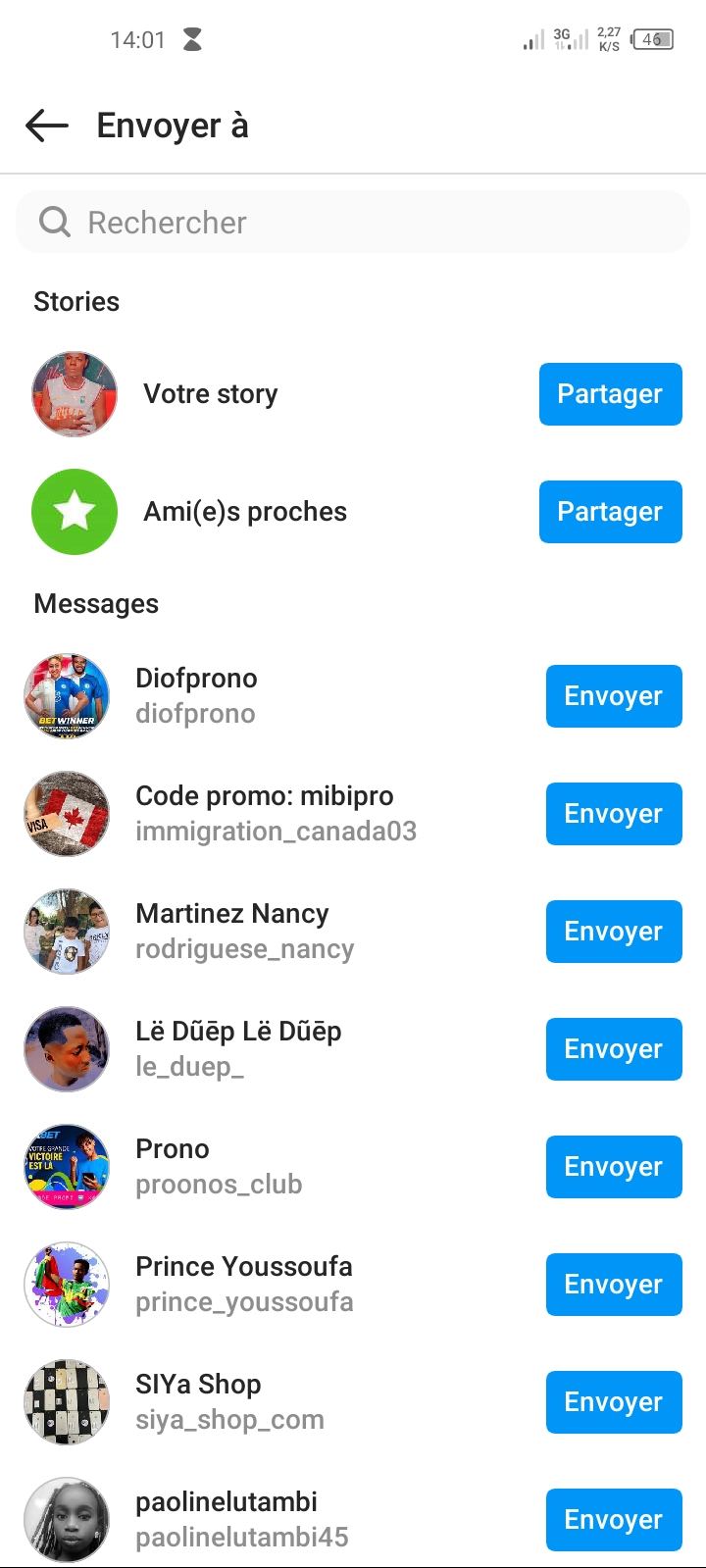Screen dimensions: 706x1568
Task: Share to Votre story
Action: click(x=610, y=394)
